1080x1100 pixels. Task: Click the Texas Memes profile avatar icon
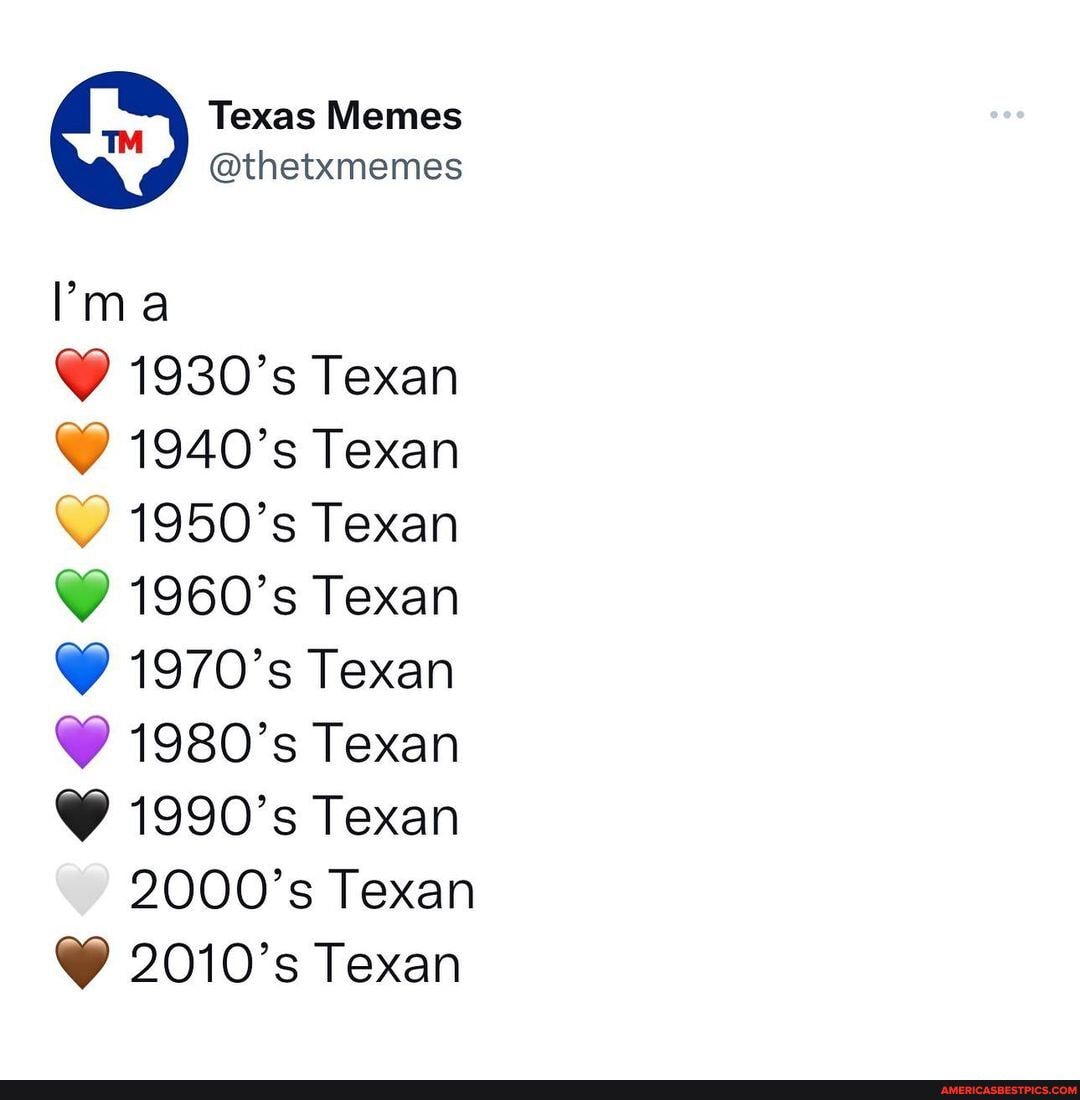pos(120,138)
